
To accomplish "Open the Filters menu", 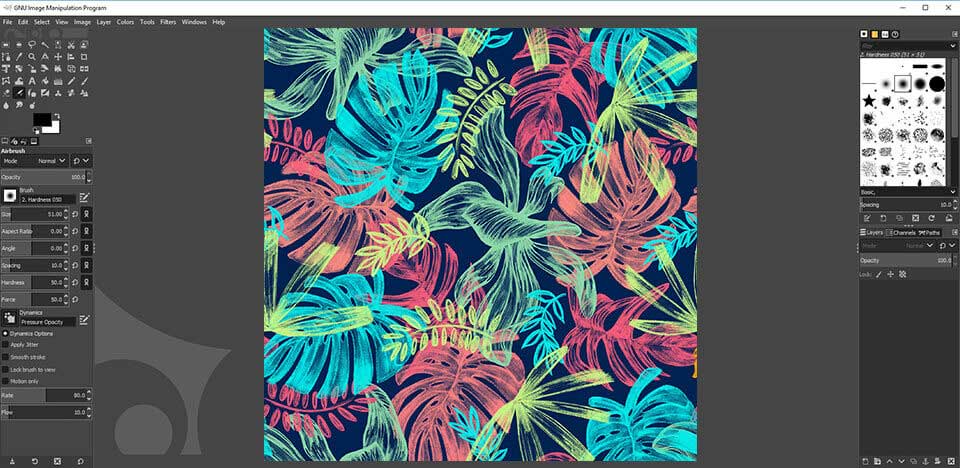I will point(168,21).
